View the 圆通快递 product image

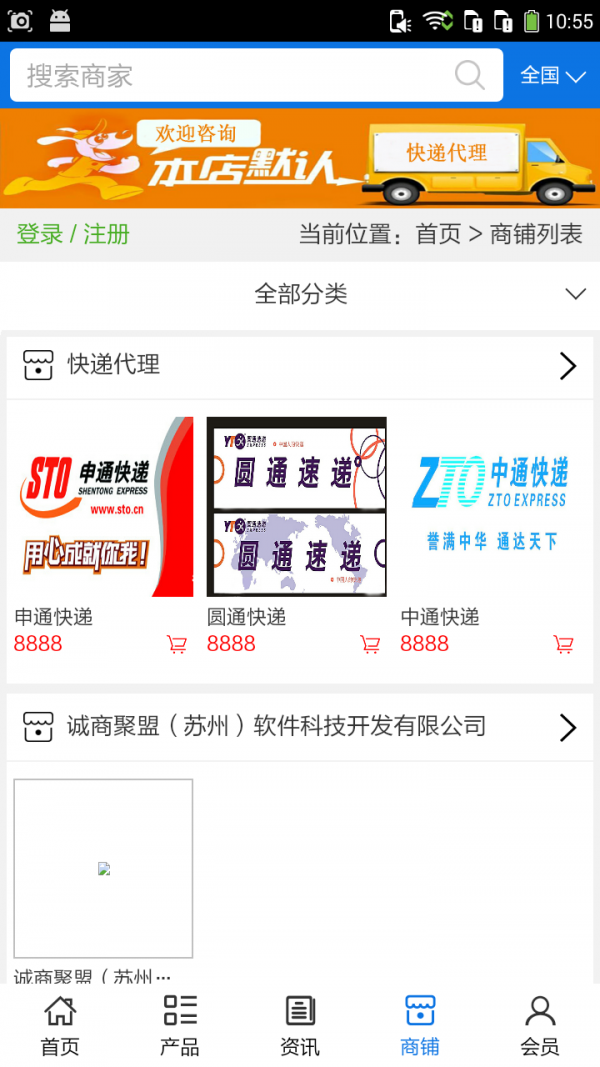pyautogui.click(x=296, y=507)
